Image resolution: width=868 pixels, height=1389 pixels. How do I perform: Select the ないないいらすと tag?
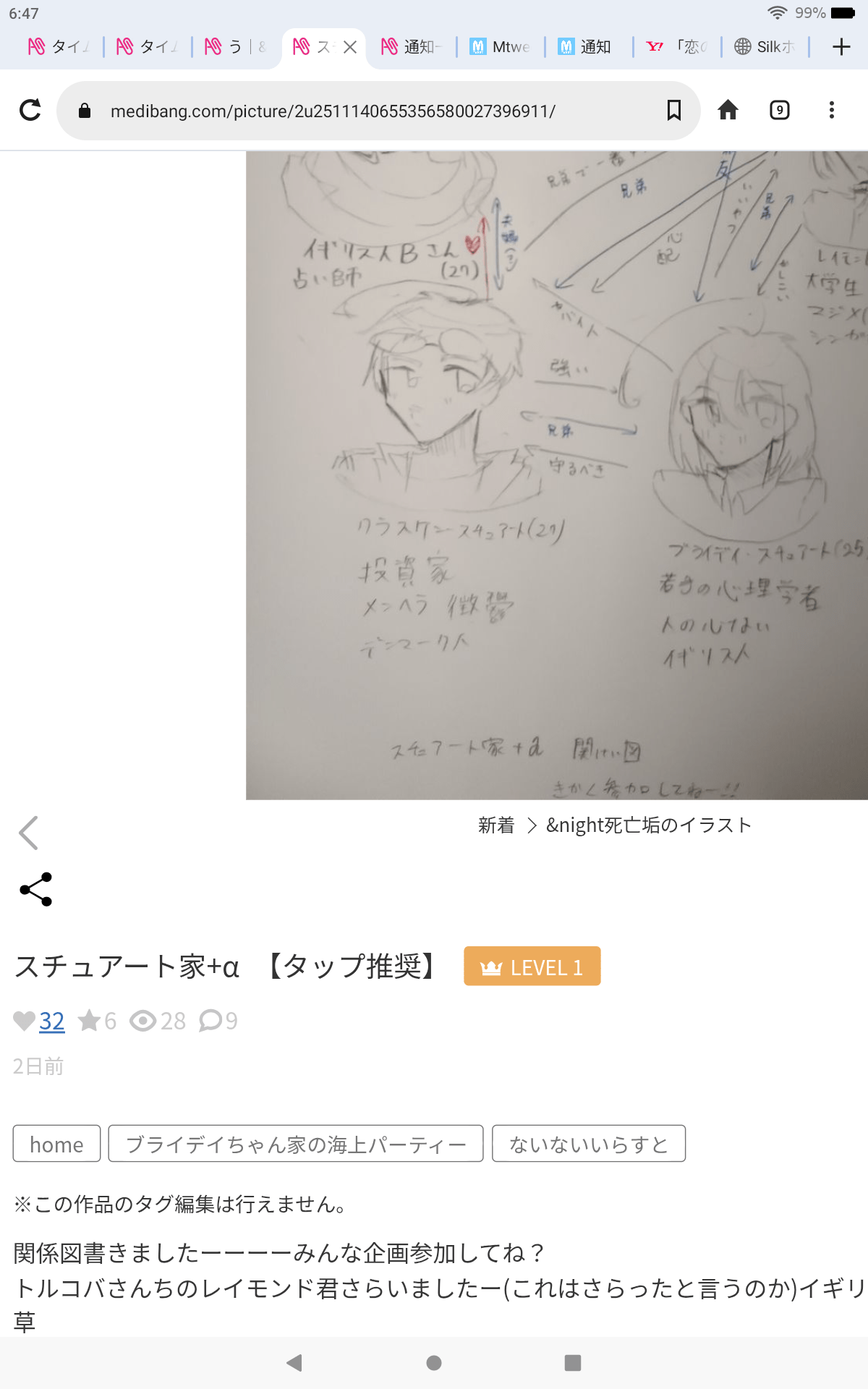(588, 1144)
